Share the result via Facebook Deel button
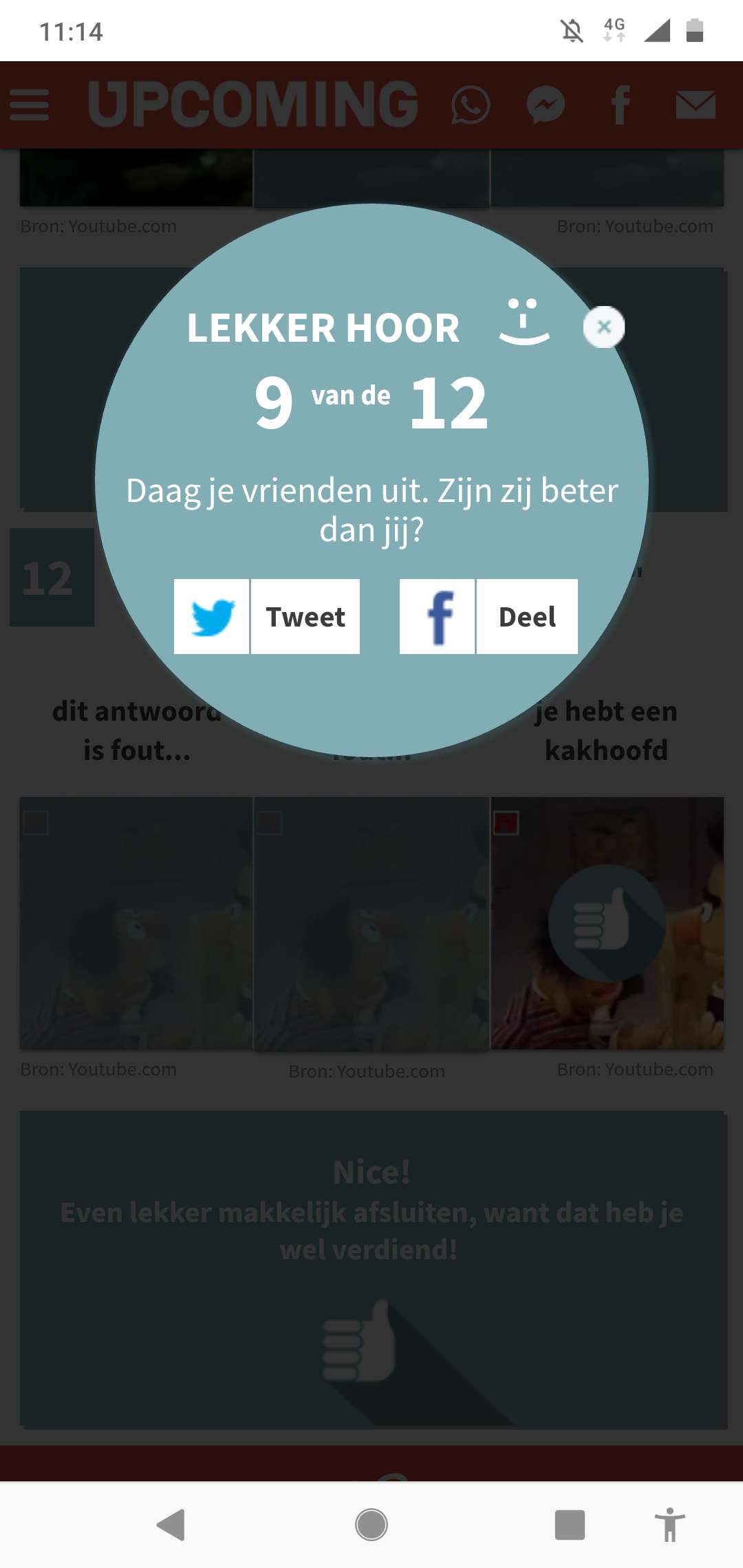 tap(488, 616)
